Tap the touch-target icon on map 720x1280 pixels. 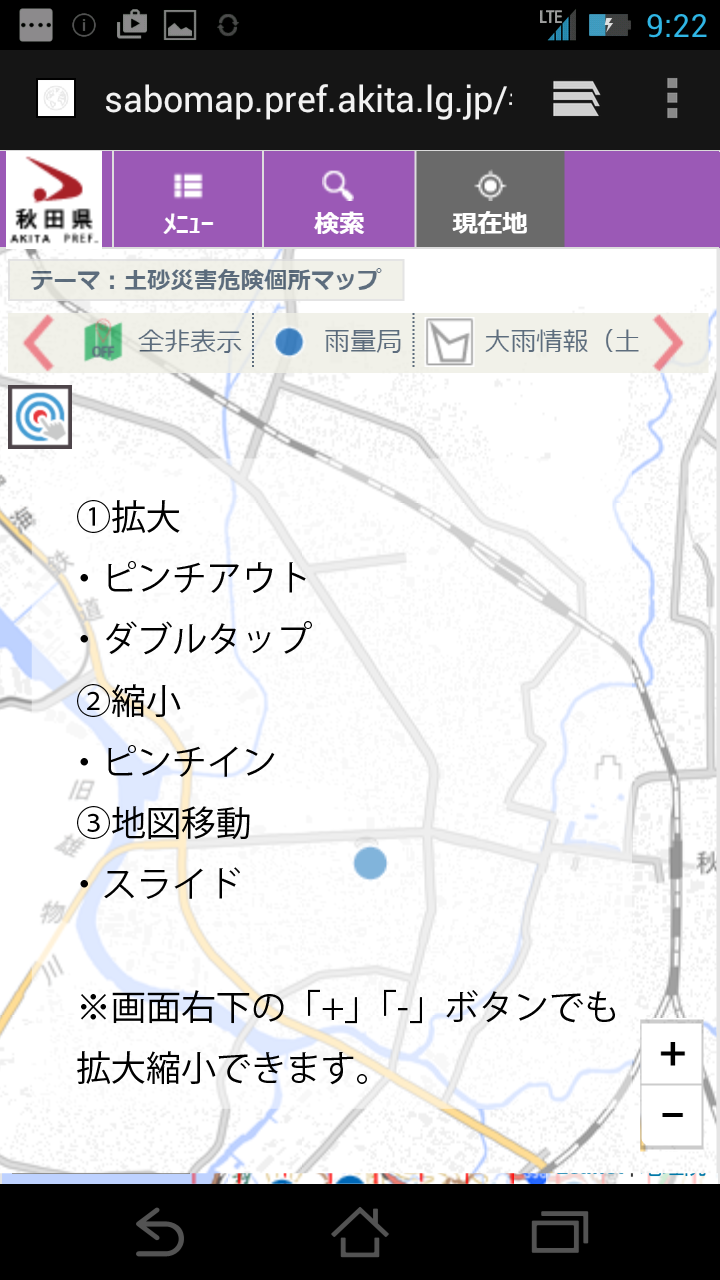(x=40, y=416)
